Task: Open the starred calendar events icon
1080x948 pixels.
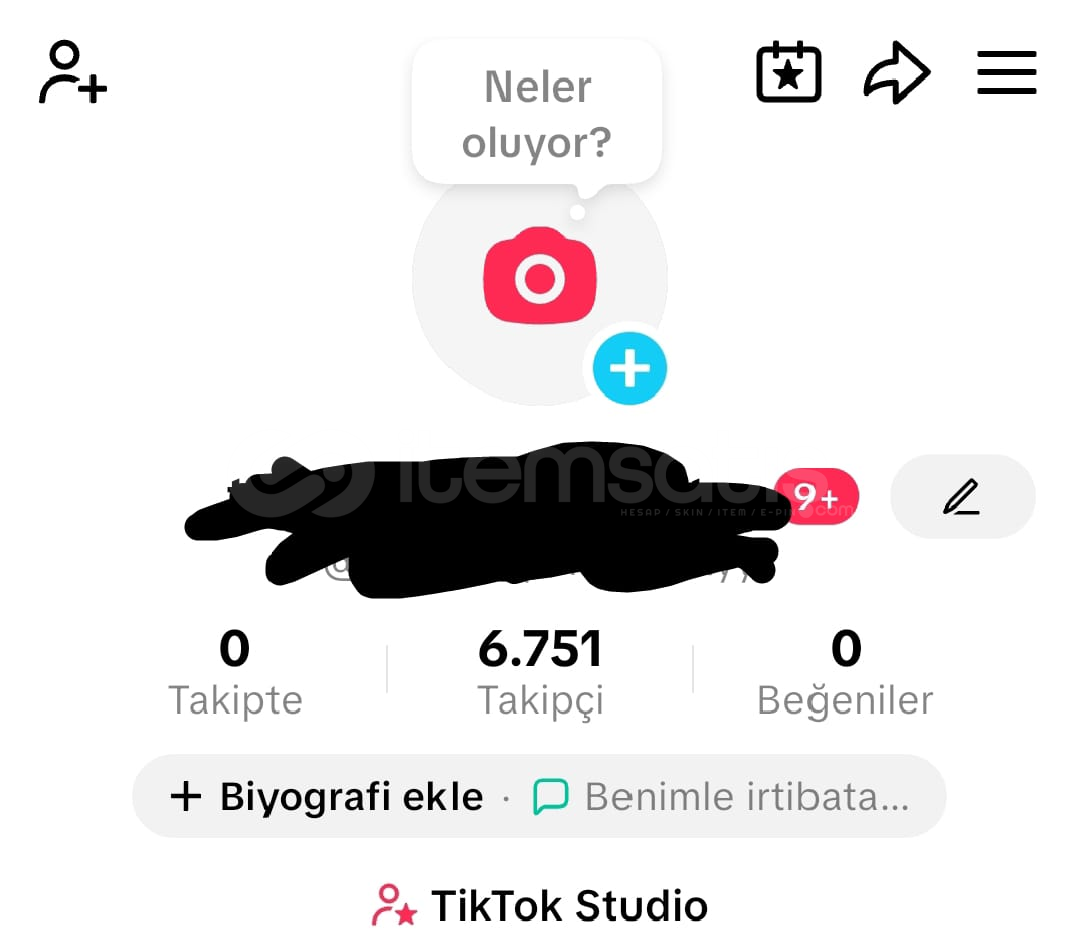Action: tap(788, 72)
